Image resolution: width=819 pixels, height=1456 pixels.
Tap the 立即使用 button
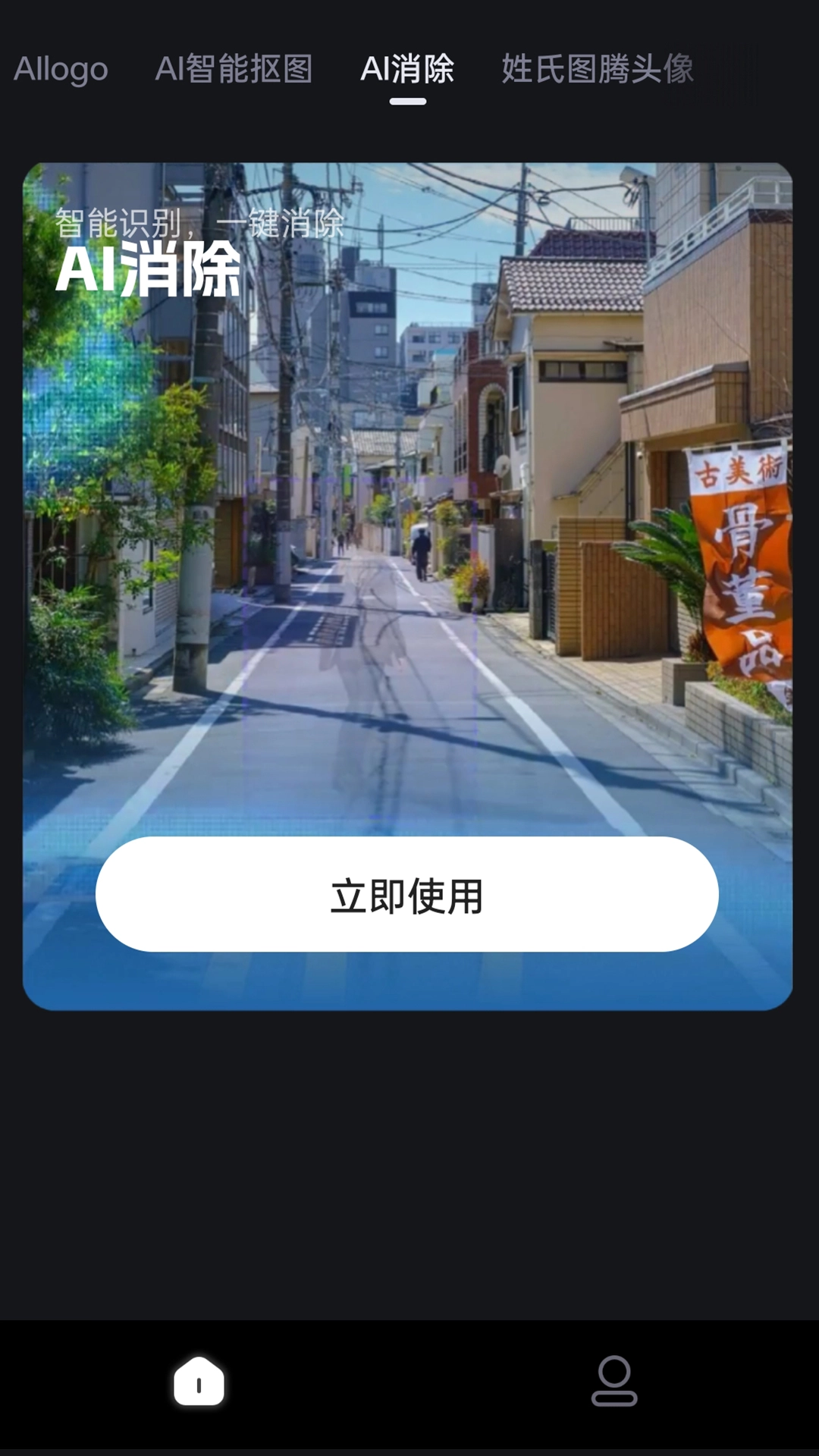pyautogui.click(x=407, y=895)
